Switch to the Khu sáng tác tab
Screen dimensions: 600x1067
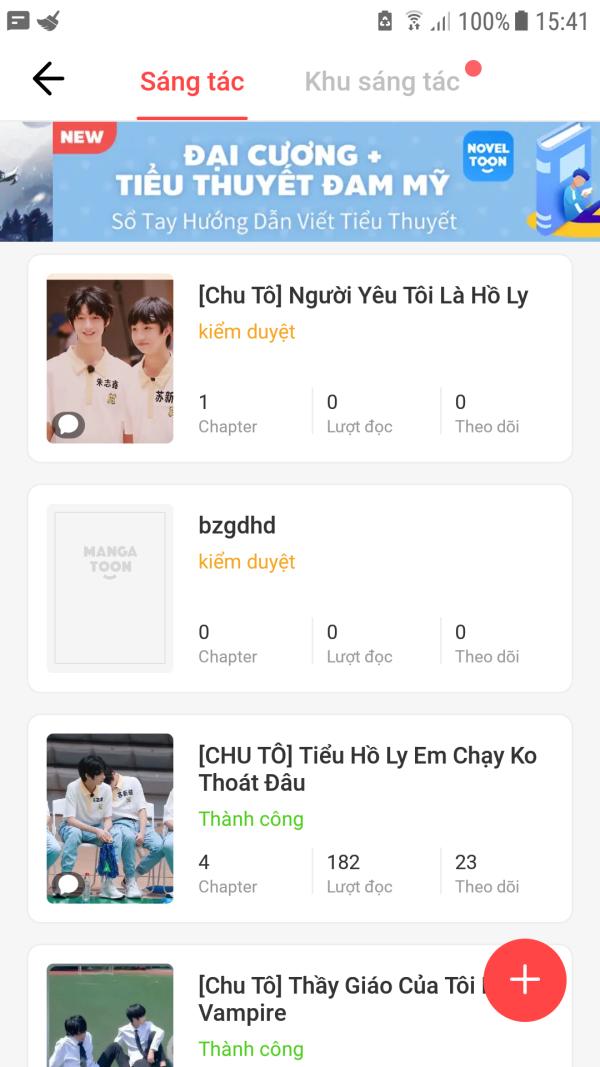pos(382,82)
